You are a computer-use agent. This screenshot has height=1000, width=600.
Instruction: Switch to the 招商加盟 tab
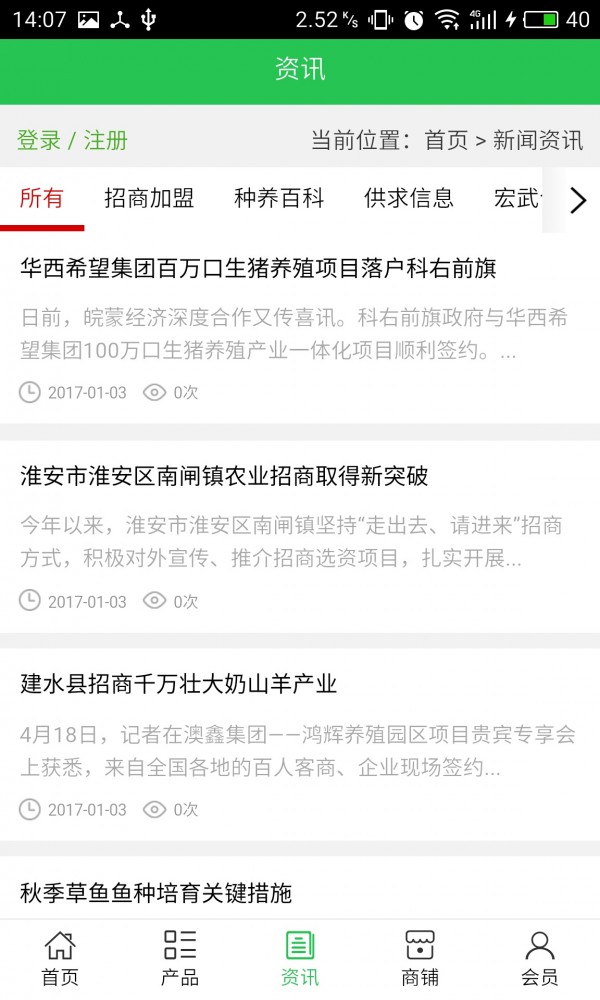[x=149, y=198]
